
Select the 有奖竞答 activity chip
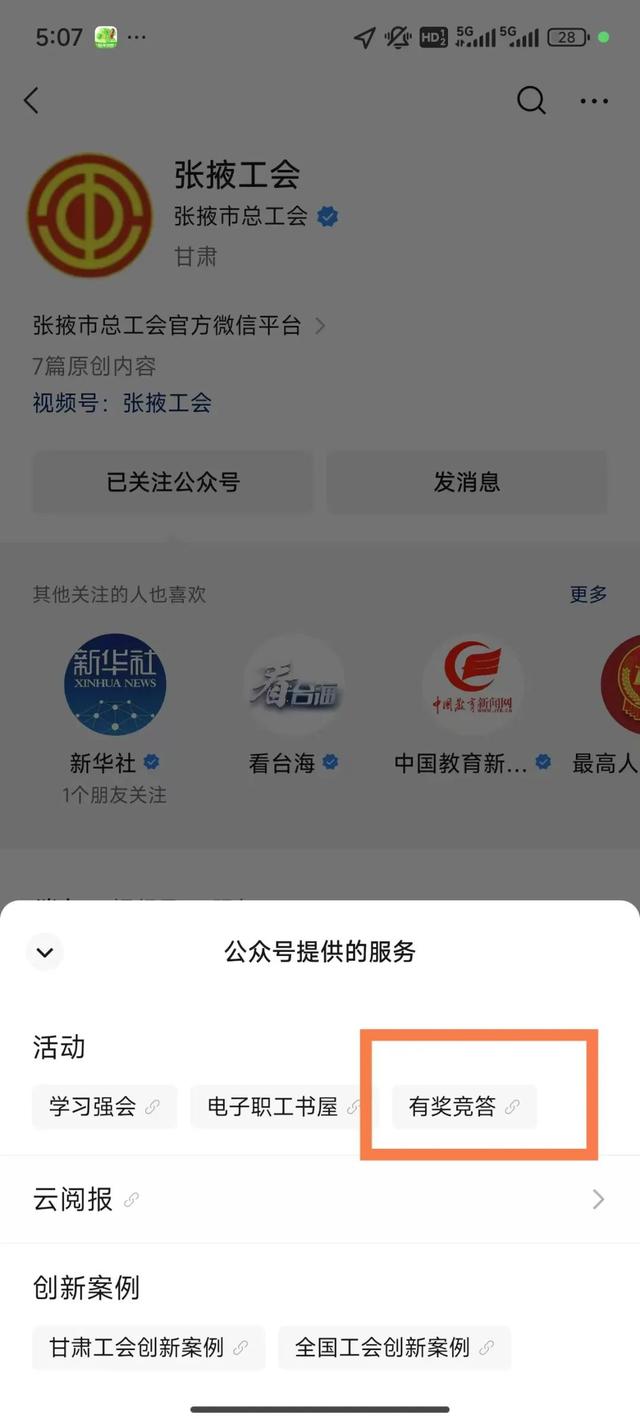tap(464, 1107)
